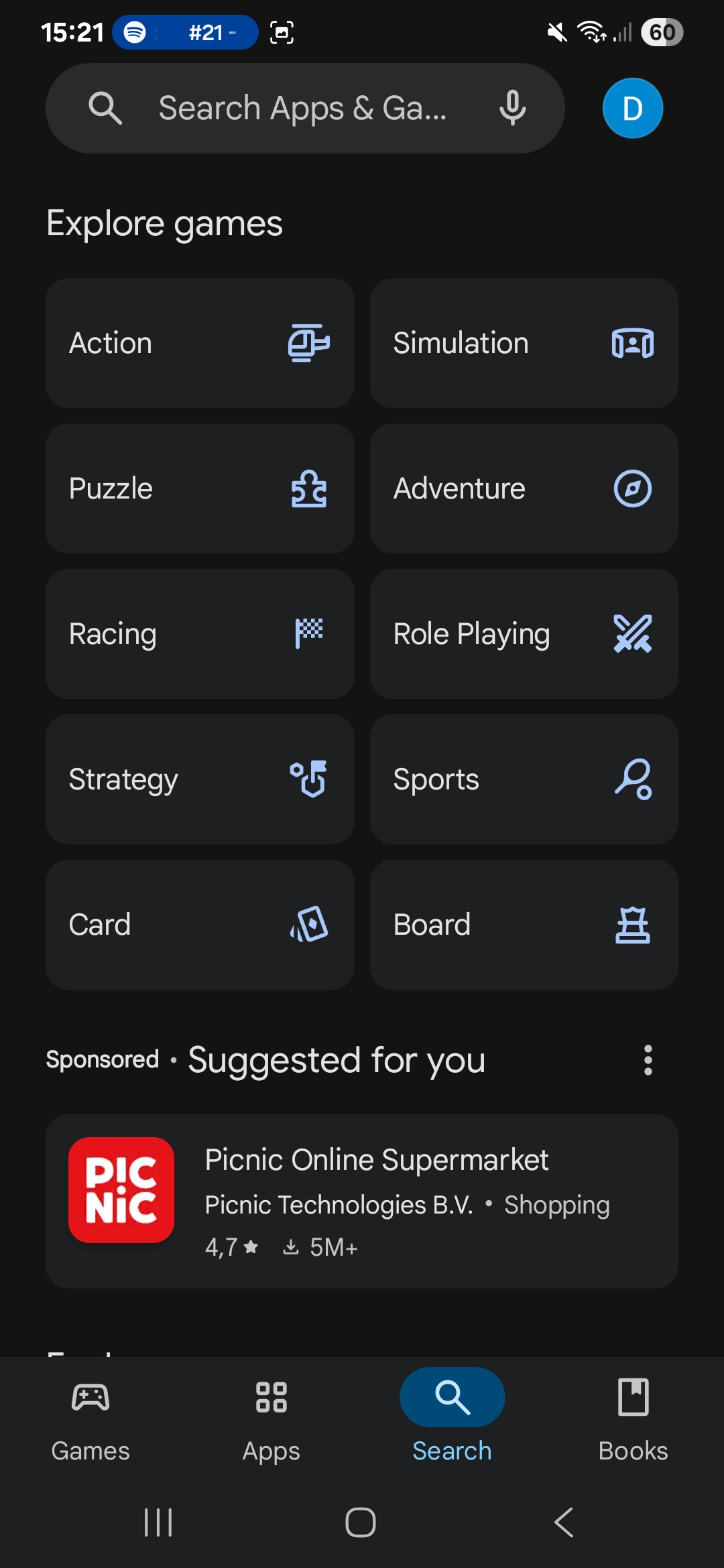Open the account profile avatar
Screen dimensions: 724x1568
(632, 109)
